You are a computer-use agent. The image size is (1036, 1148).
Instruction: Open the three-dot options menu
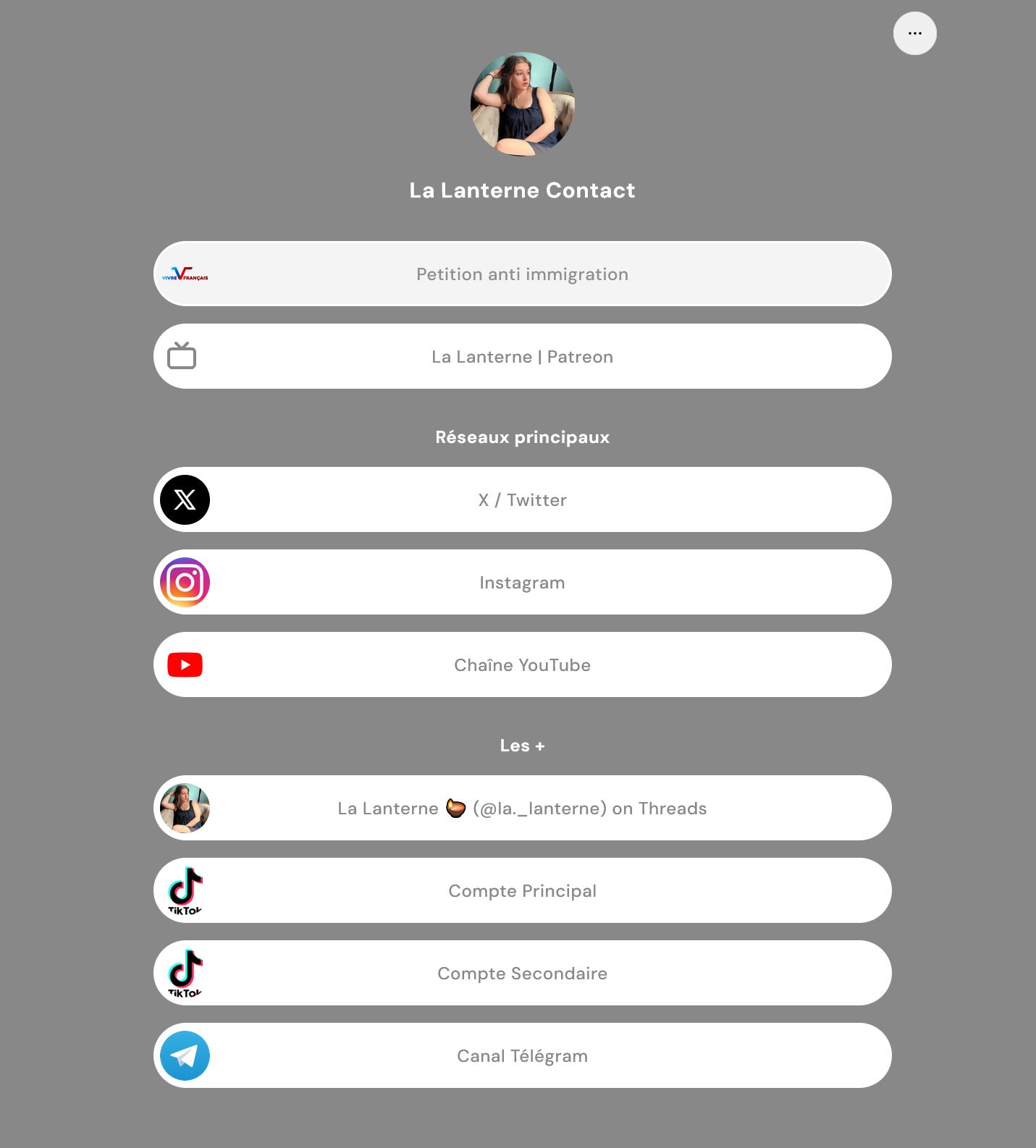click(914, 33)
